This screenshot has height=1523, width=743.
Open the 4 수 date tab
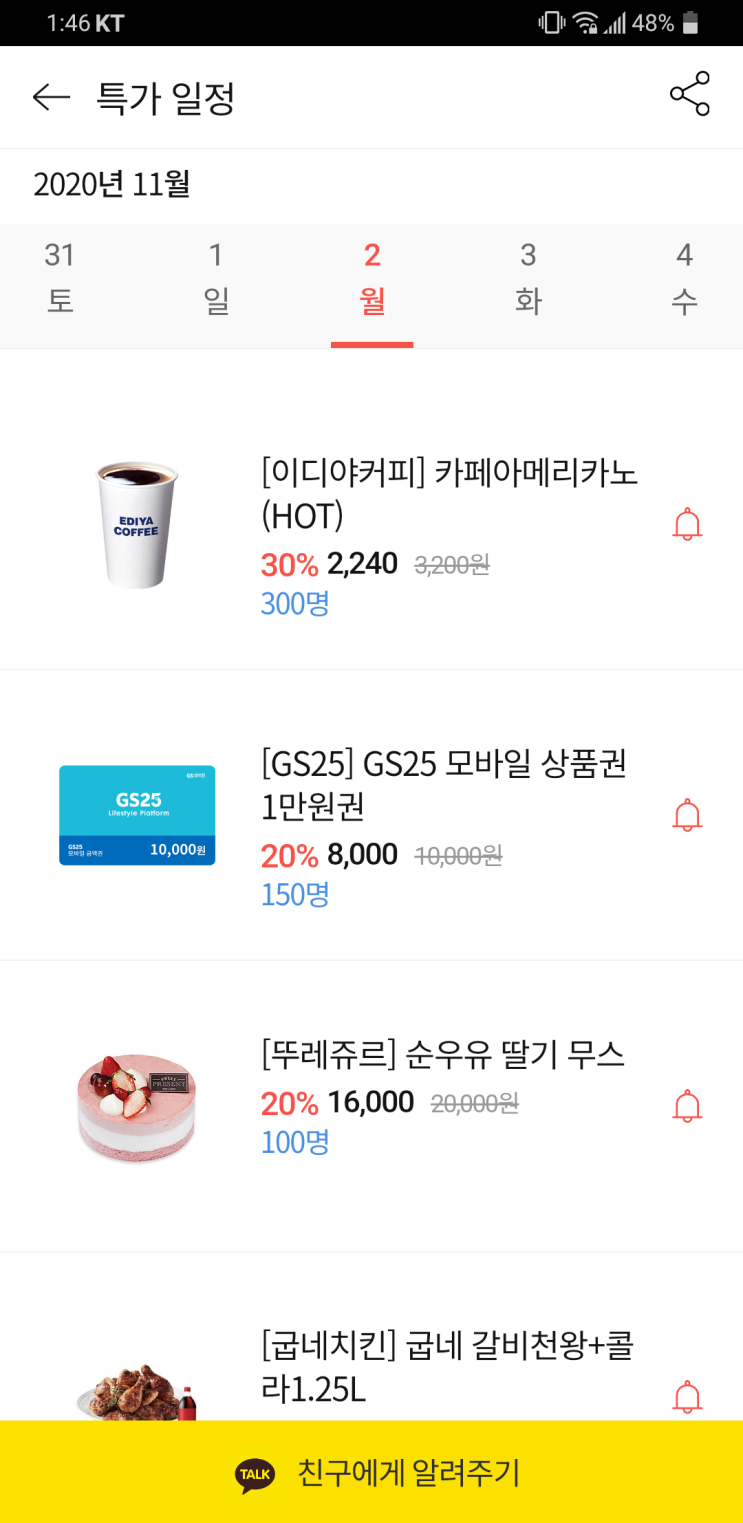[x=684, y=277]
